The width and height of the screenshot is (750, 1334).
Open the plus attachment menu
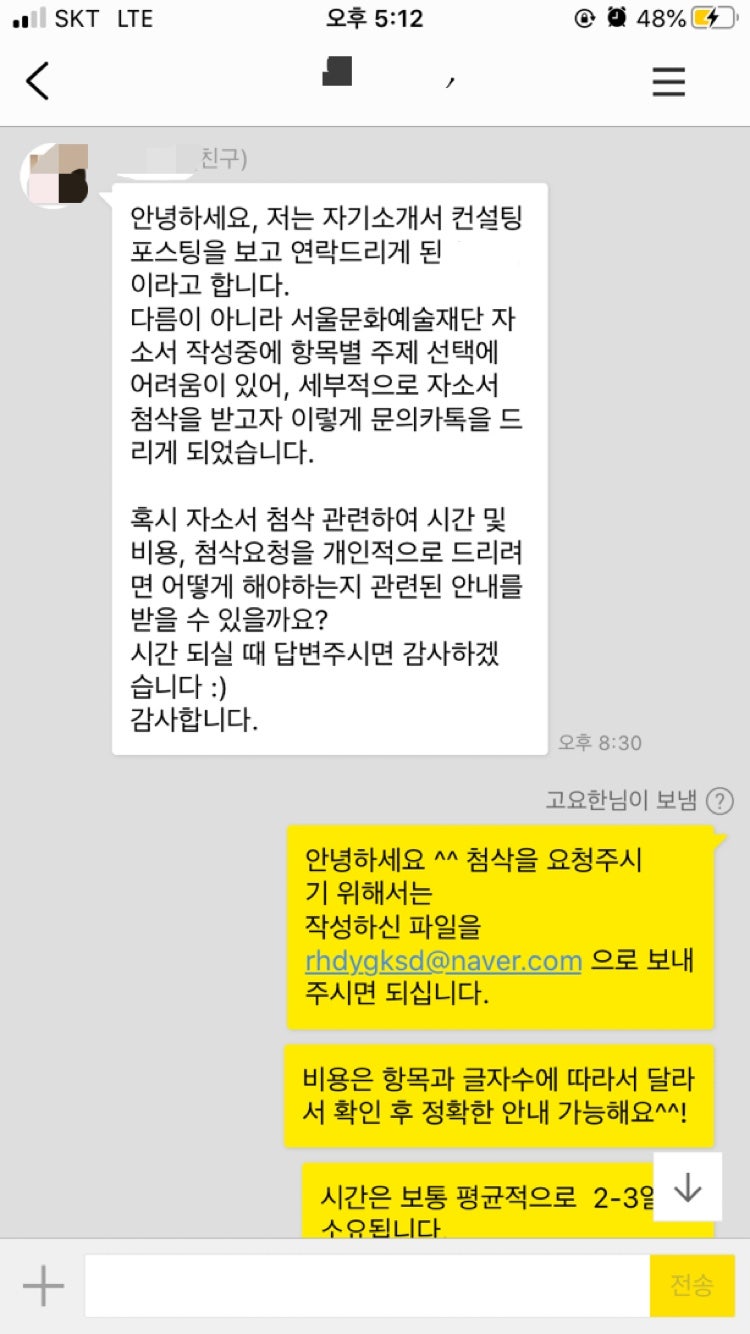pos(43,1285)
